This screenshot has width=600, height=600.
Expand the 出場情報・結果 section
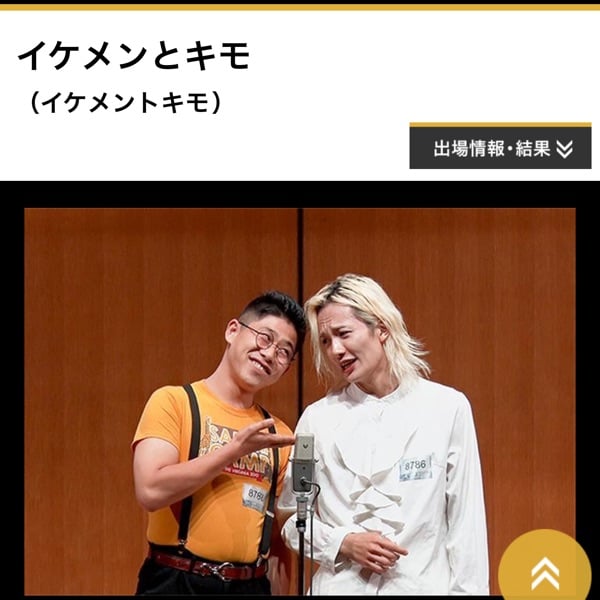500,148
